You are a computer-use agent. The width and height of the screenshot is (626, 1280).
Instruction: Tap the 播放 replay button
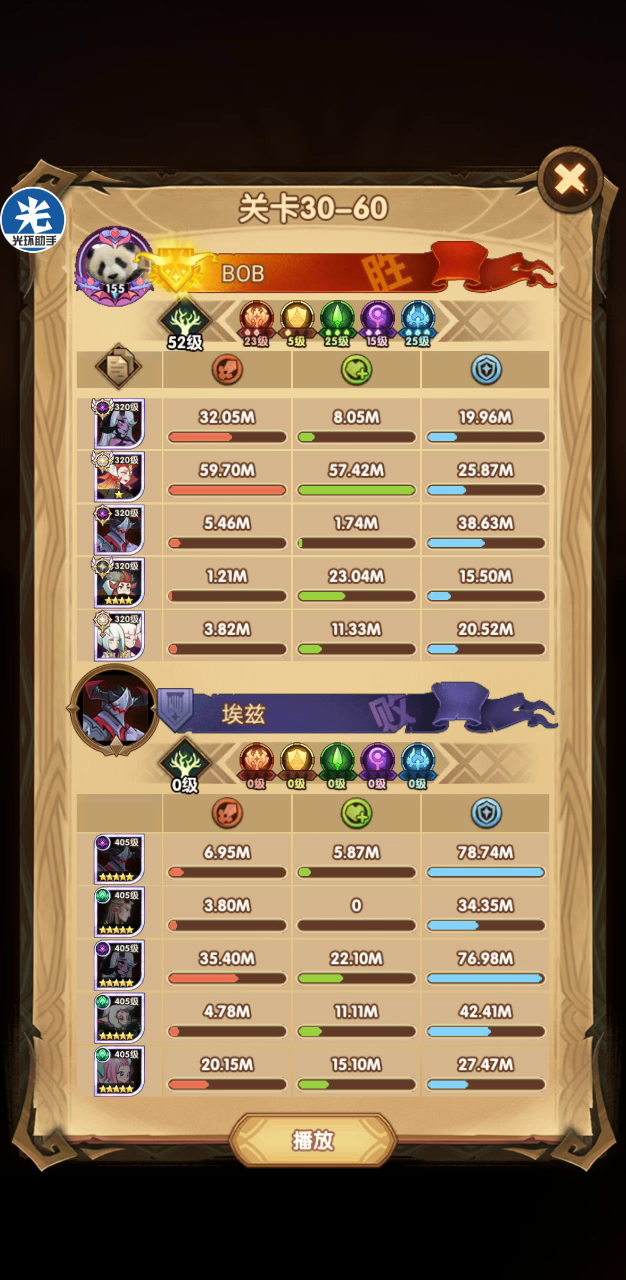[x=313, y=1140]
